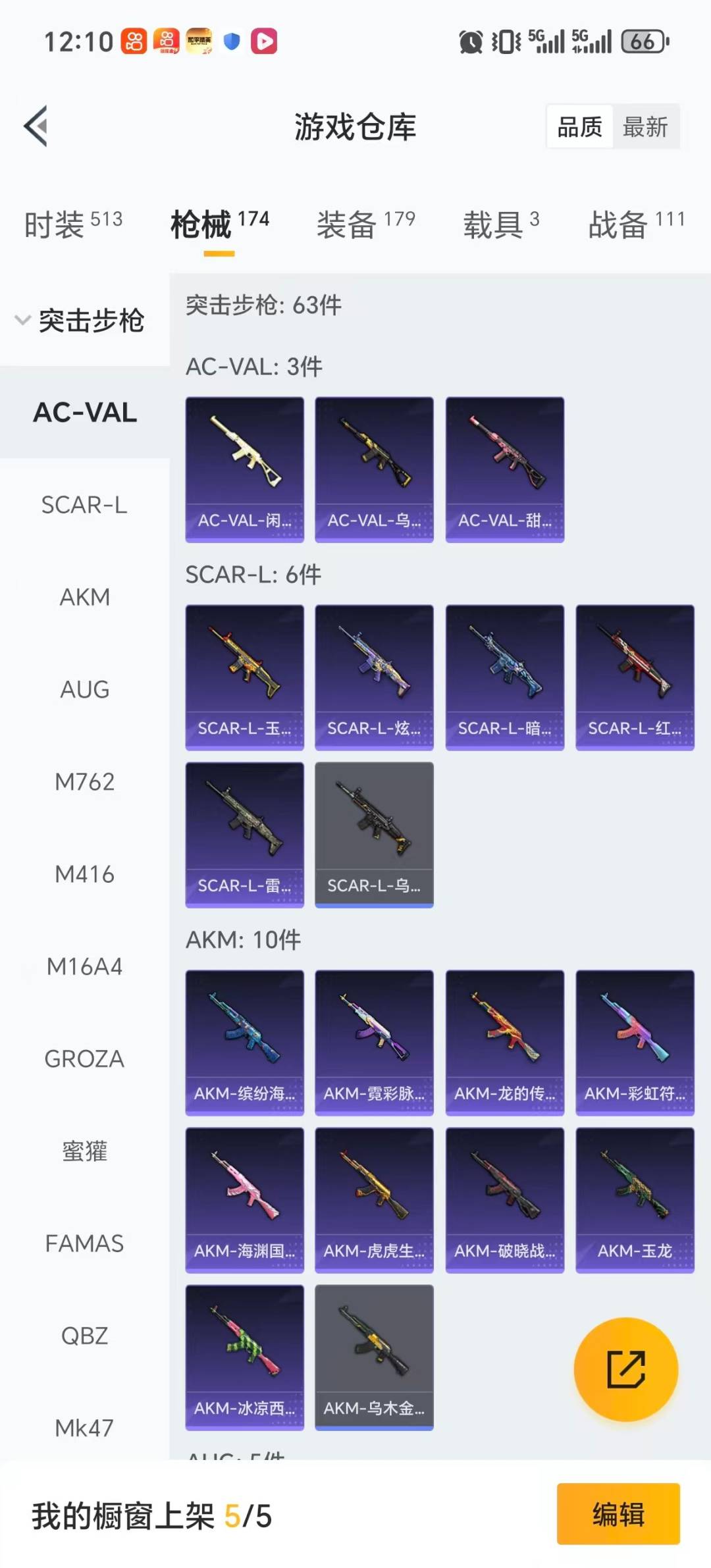The height and width of the screenshot is (1568, 711).
Task: Switch to the 战备 tab
Action: click(x=636, y=224)
